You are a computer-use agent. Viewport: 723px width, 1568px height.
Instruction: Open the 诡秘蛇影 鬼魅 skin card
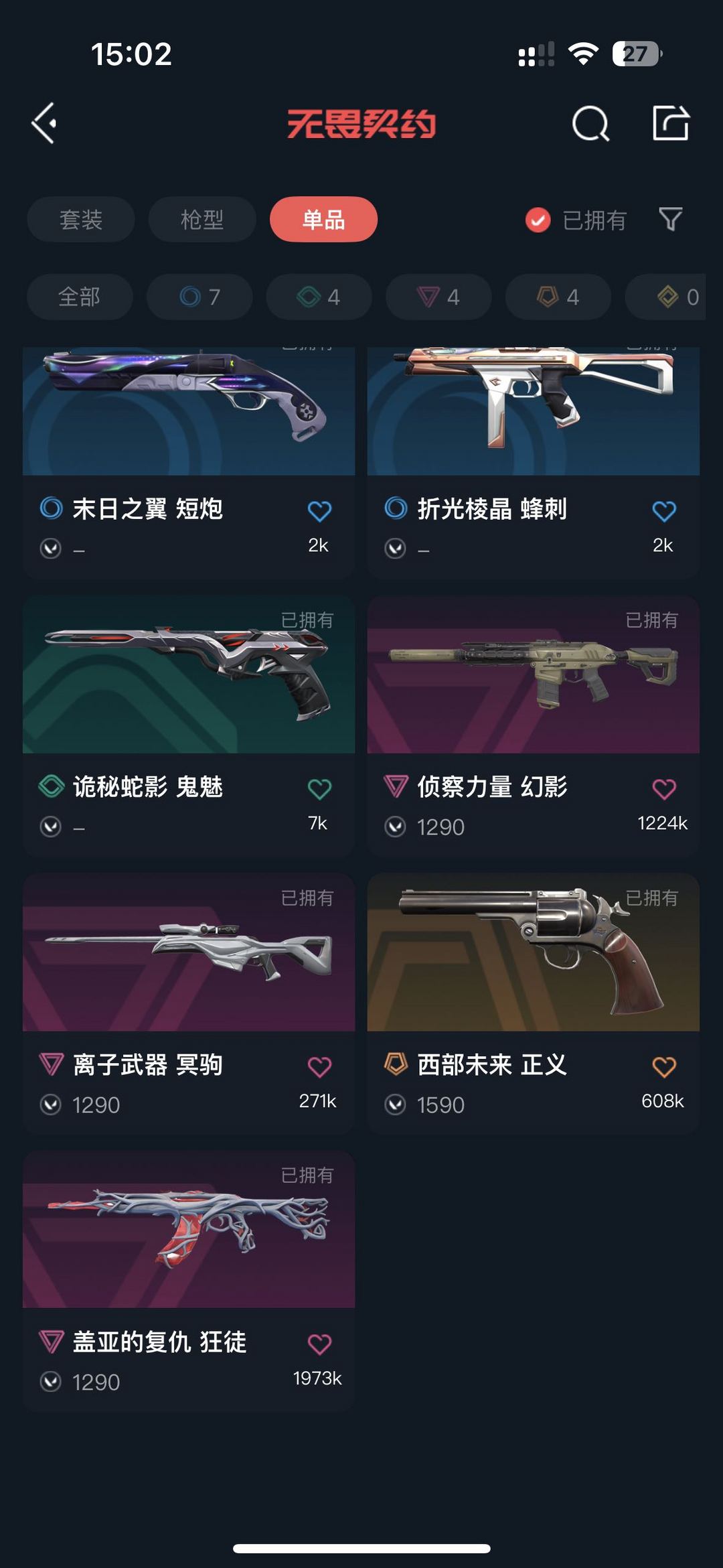tap(189, 725)
